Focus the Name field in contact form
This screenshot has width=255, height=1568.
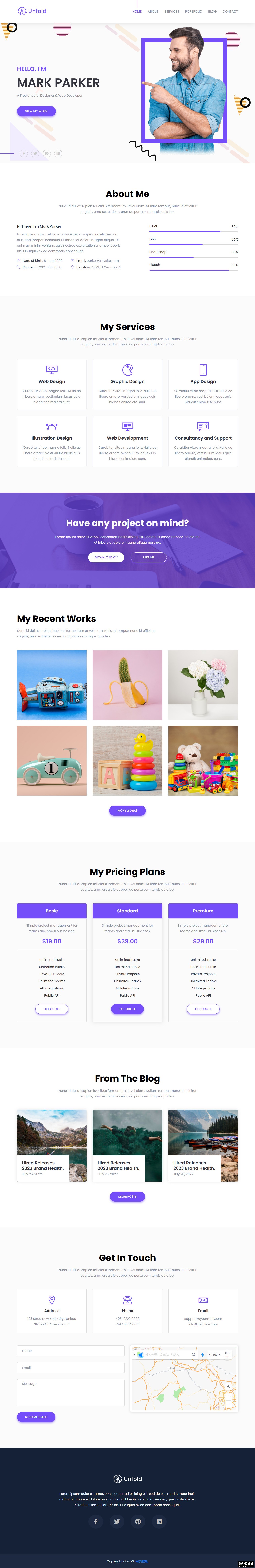point(71,1351)
